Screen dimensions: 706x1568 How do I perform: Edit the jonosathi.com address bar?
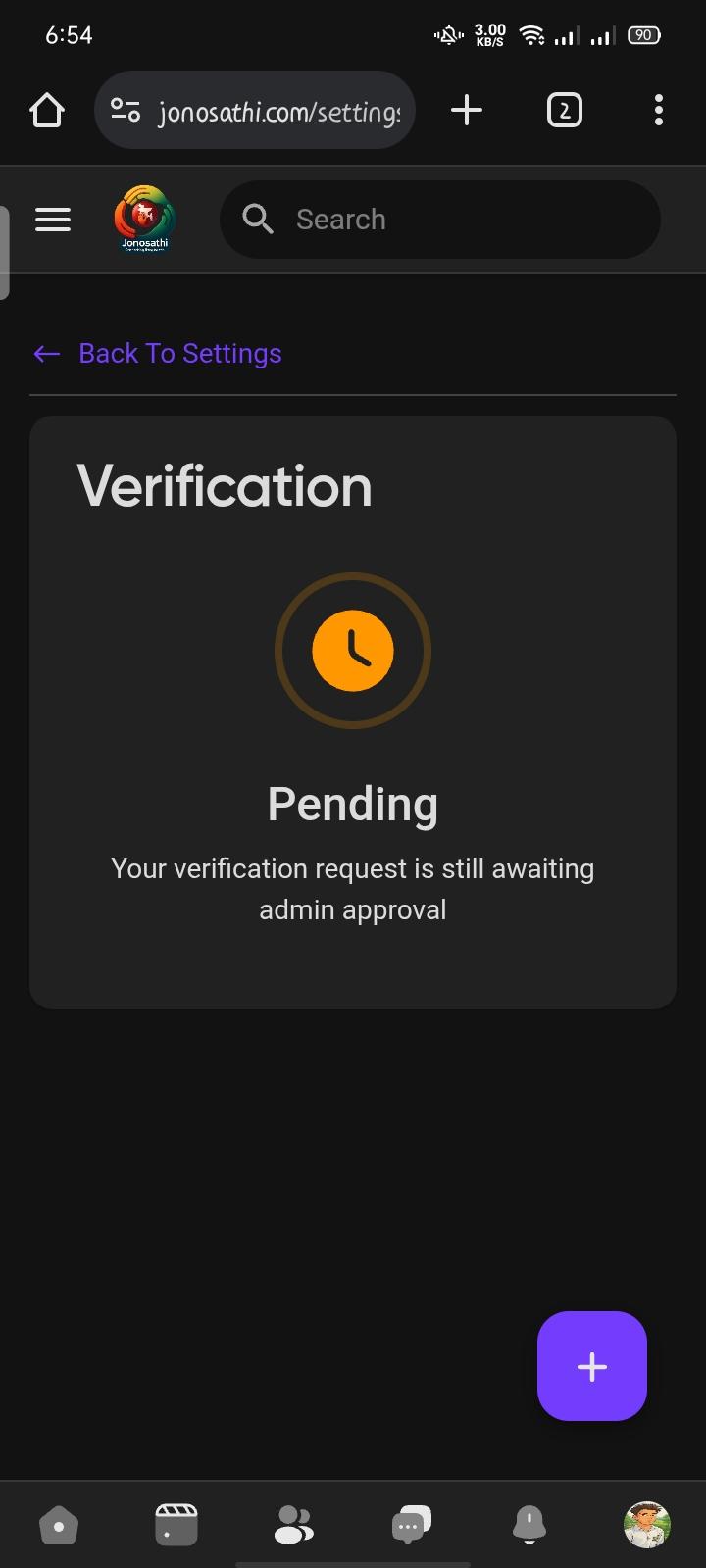coord(255,110)
